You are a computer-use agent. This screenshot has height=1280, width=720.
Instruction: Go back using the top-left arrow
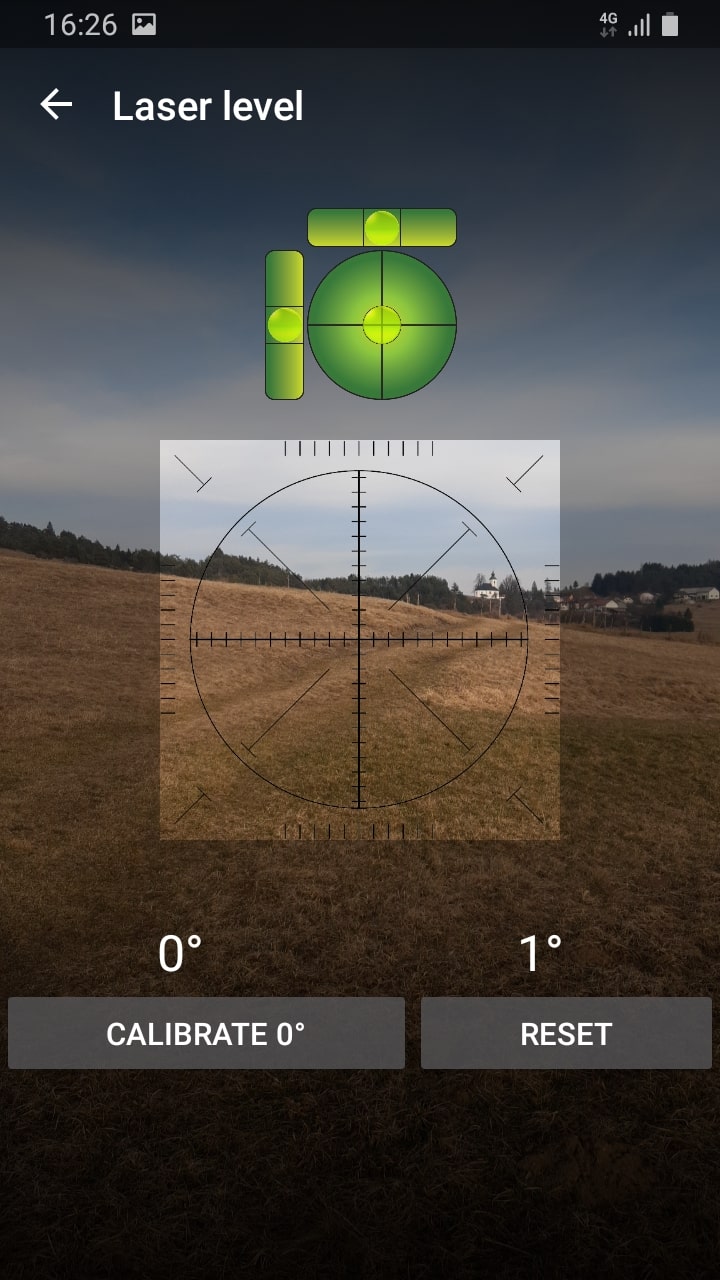pos(56,105)
